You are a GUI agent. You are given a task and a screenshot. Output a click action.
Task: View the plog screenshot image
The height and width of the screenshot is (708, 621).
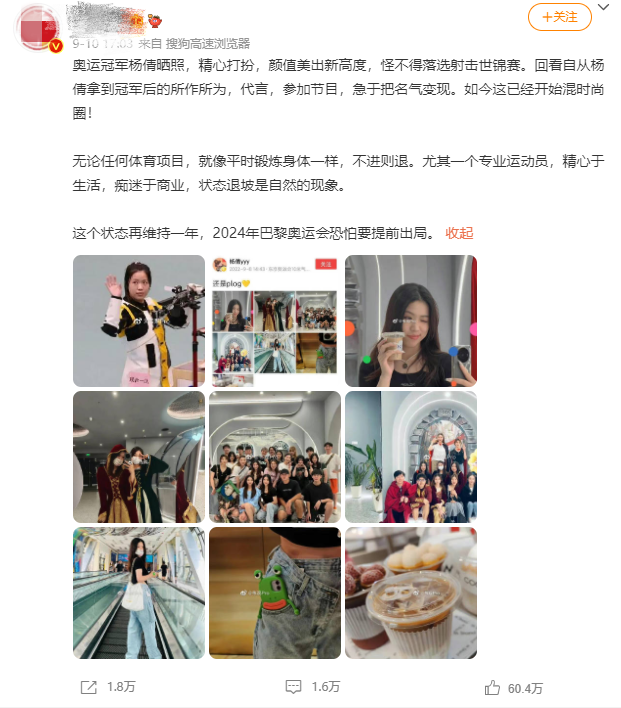pyautogui.click(x=275, y=321)
